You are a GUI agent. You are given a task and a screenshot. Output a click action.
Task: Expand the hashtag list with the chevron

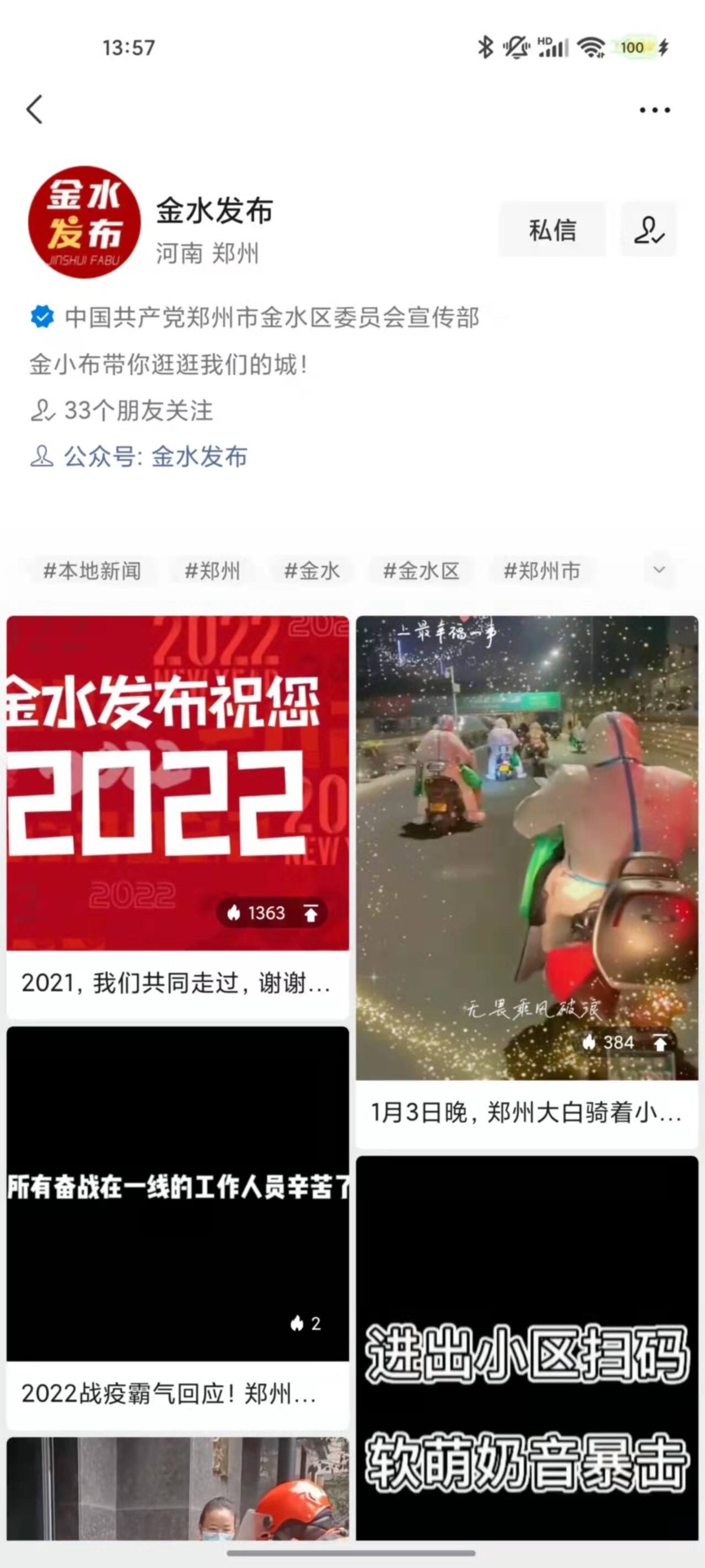[659, 570]
